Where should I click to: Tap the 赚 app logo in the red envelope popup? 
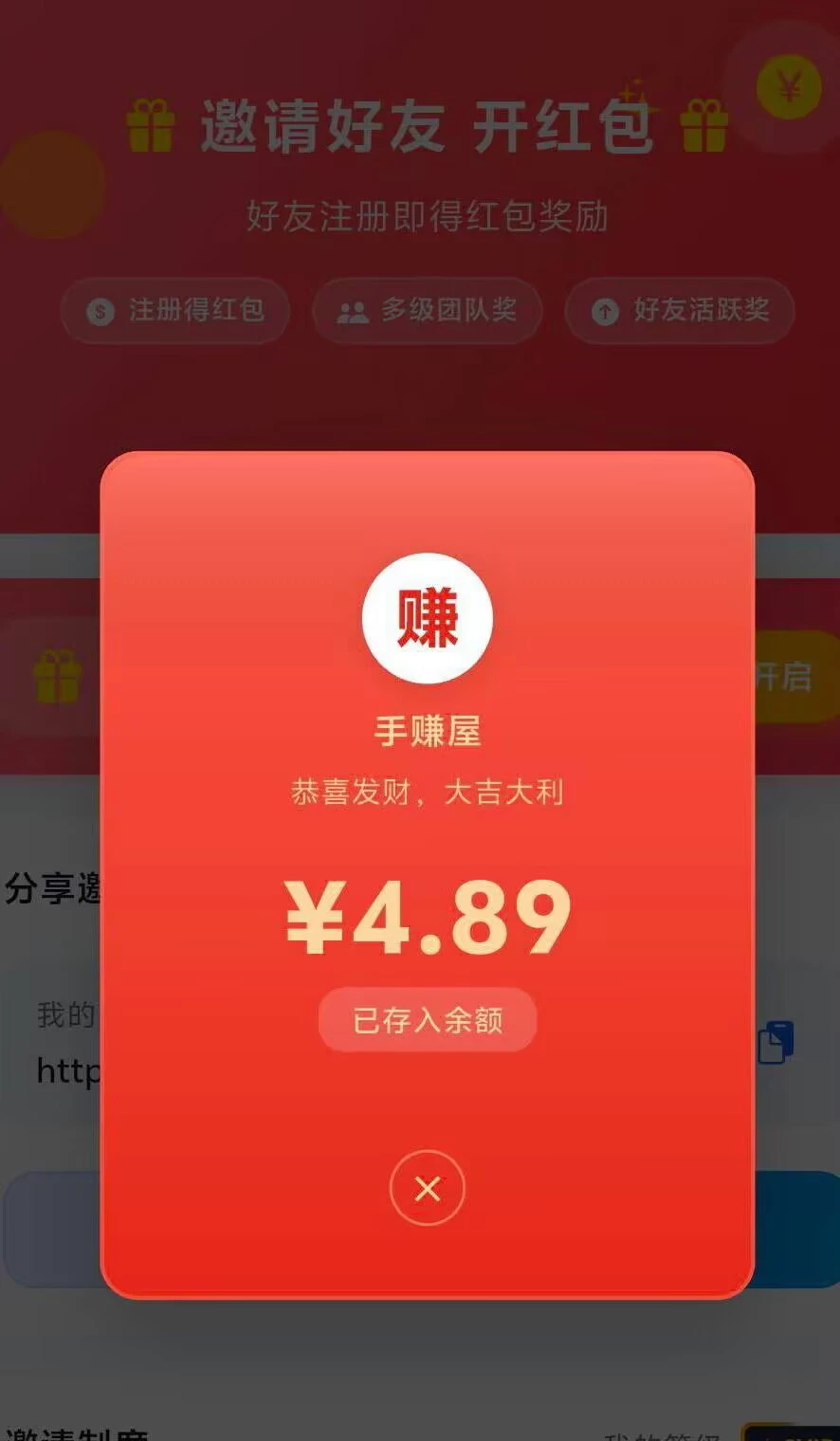coord(429,617)
